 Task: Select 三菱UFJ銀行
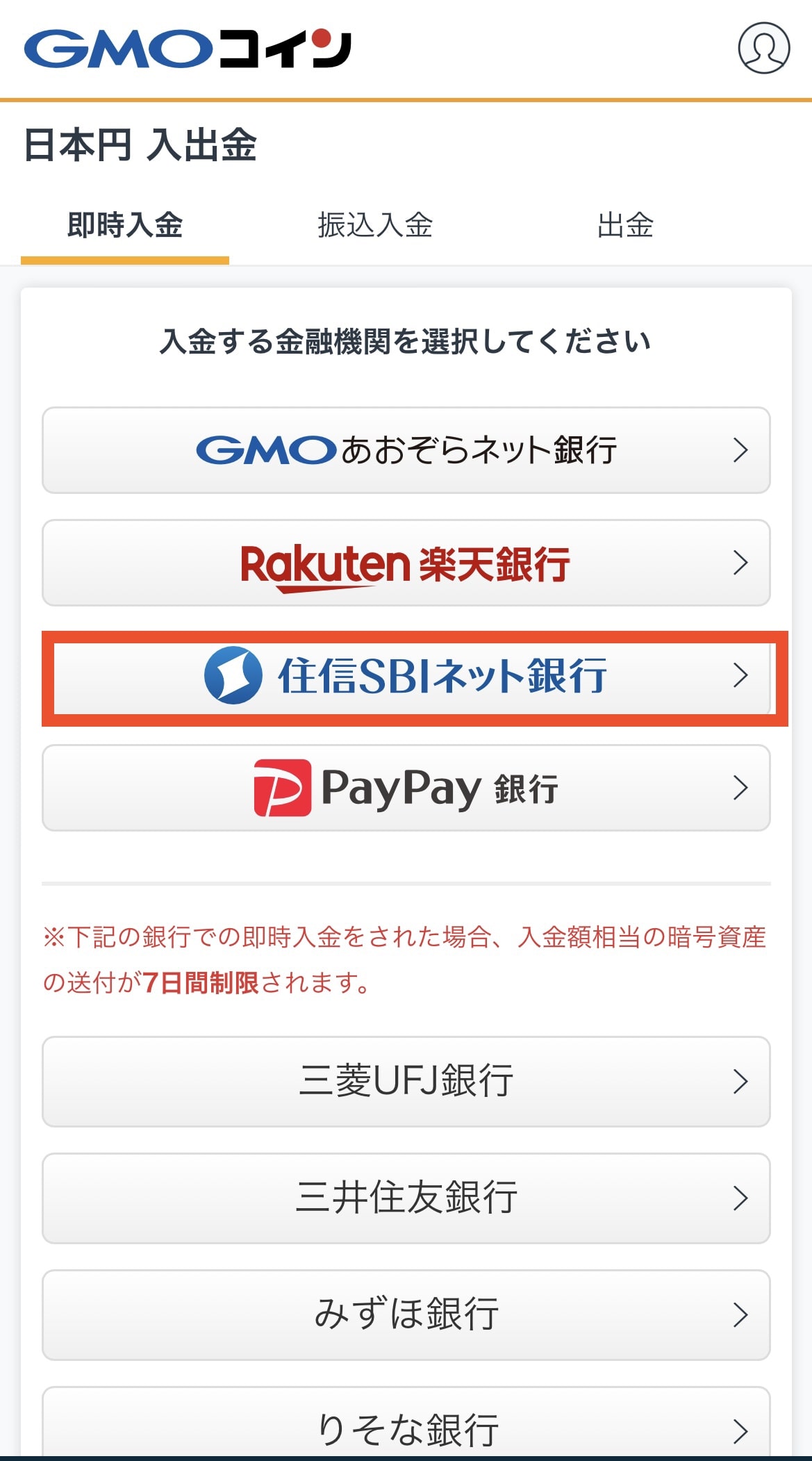tap(406, 1082)
